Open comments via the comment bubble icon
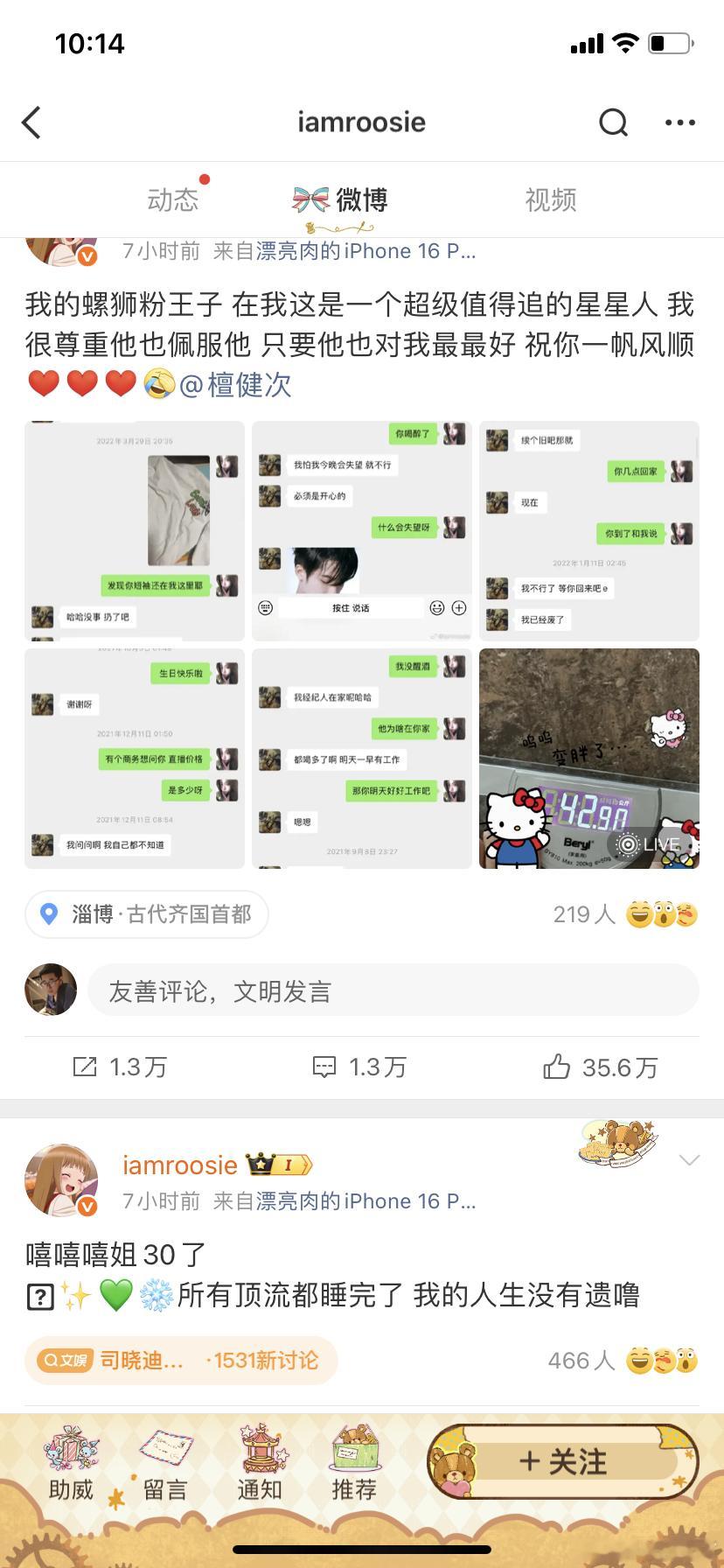Screen dimensions: 724x1568 (x=324, y=1067)
